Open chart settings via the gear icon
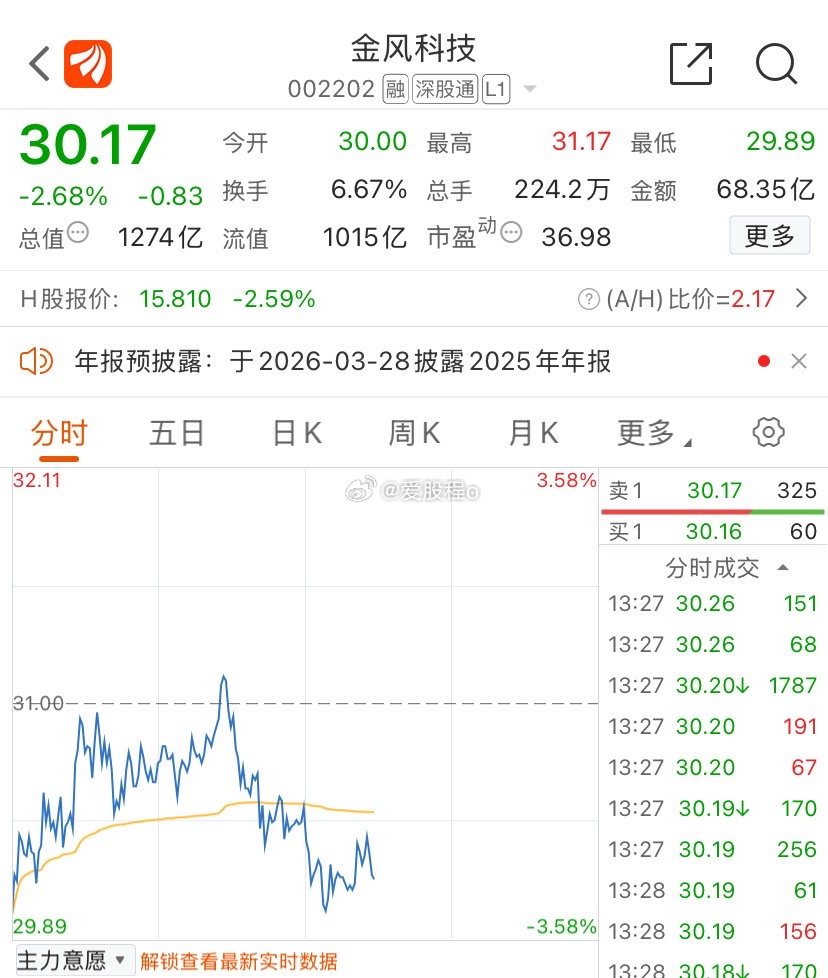828x978 pixels. (767, 431)
